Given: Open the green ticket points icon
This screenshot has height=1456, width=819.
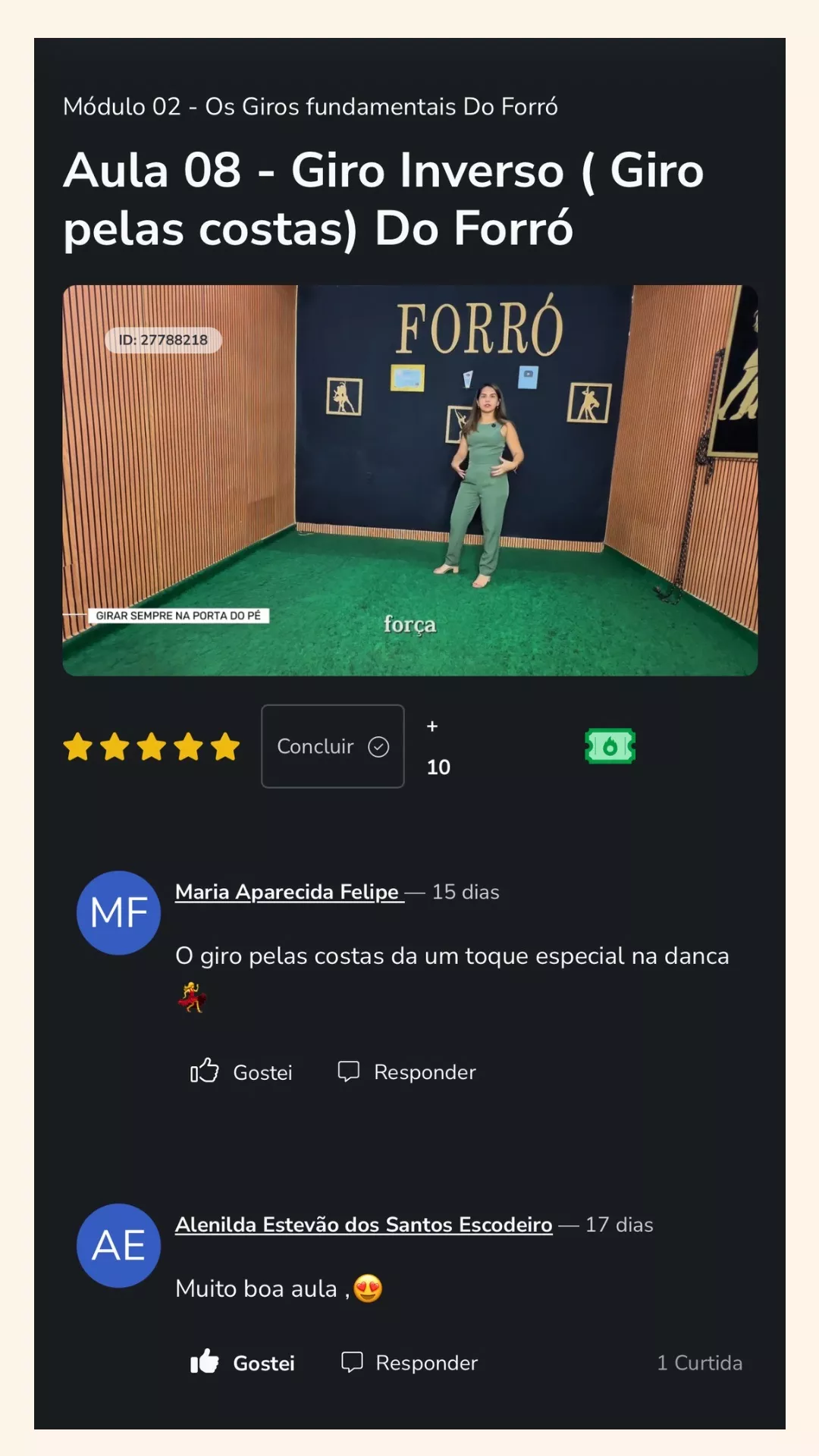Looking at the screenshot, I should click(x=610, y=746).
